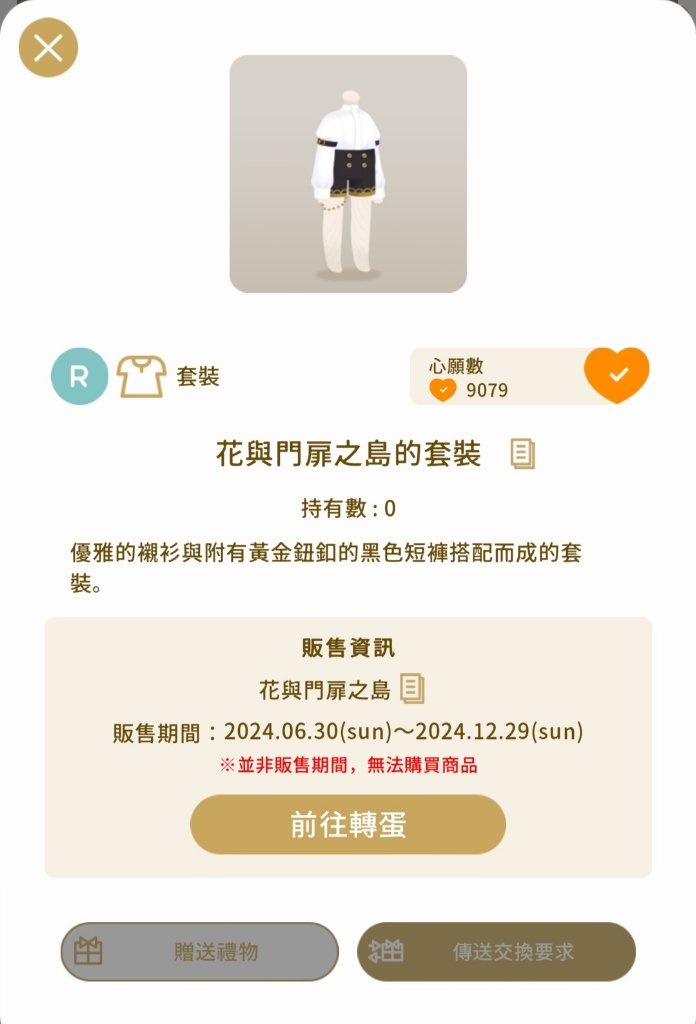Viewport: 696px width, 1024px height.
Task: Select the 傳送交換要求 button
Action: (496, 951)
